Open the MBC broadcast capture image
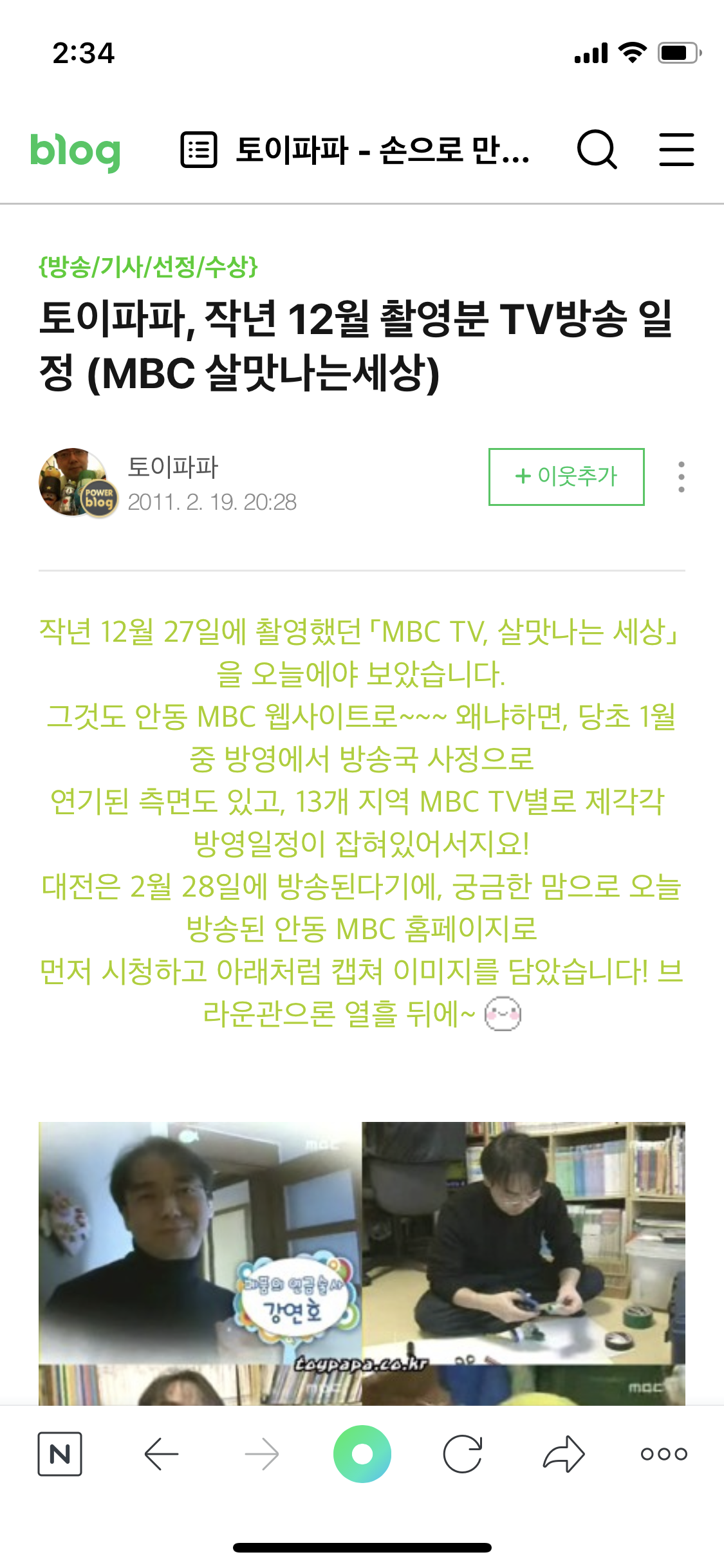 (362, 1262)
